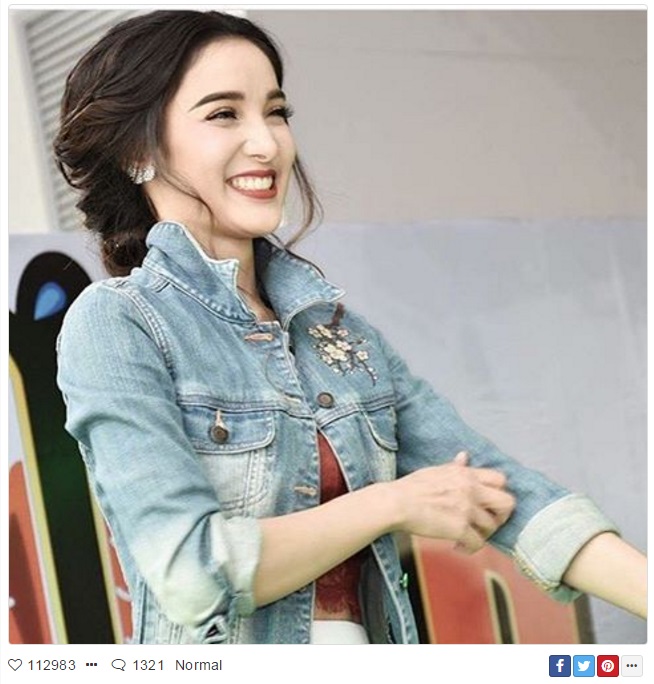The width and height of the screenshot is (654, 684).
Task: Open the comments bubble icon
Action: coord(119,665)
